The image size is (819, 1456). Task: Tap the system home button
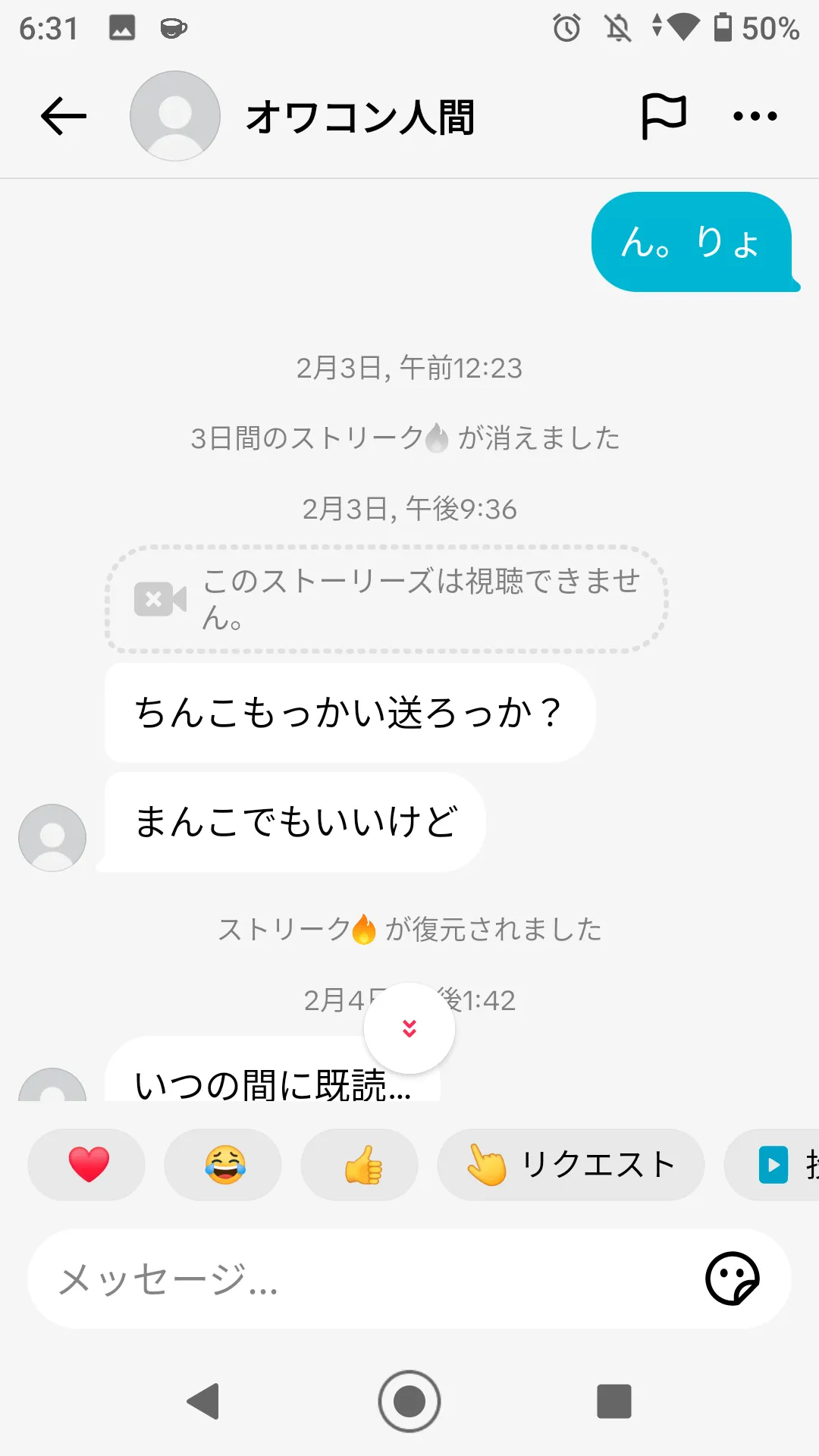tap(409, 1401)
